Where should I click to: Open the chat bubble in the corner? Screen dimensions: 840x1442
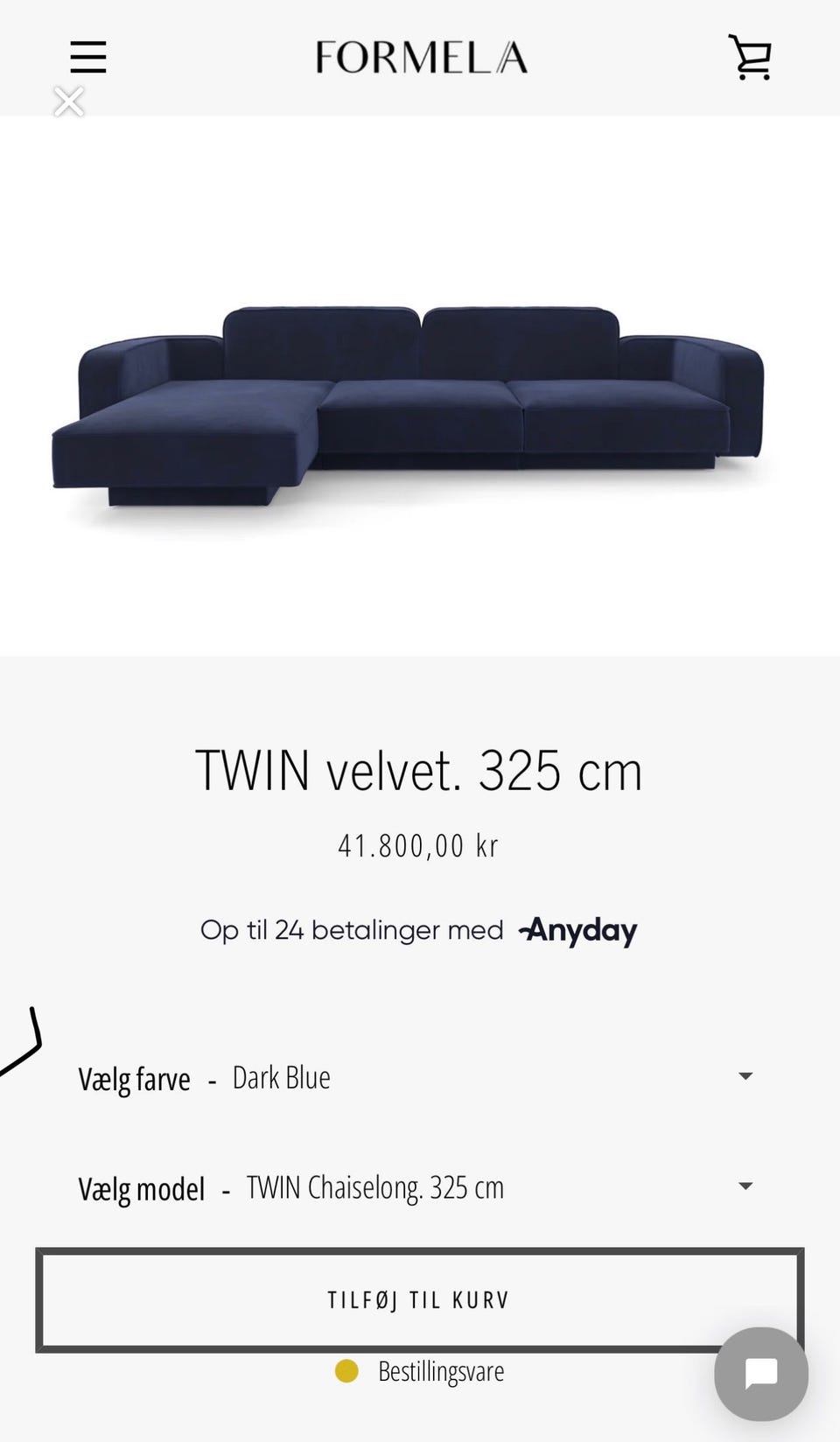coord(762,1375)
